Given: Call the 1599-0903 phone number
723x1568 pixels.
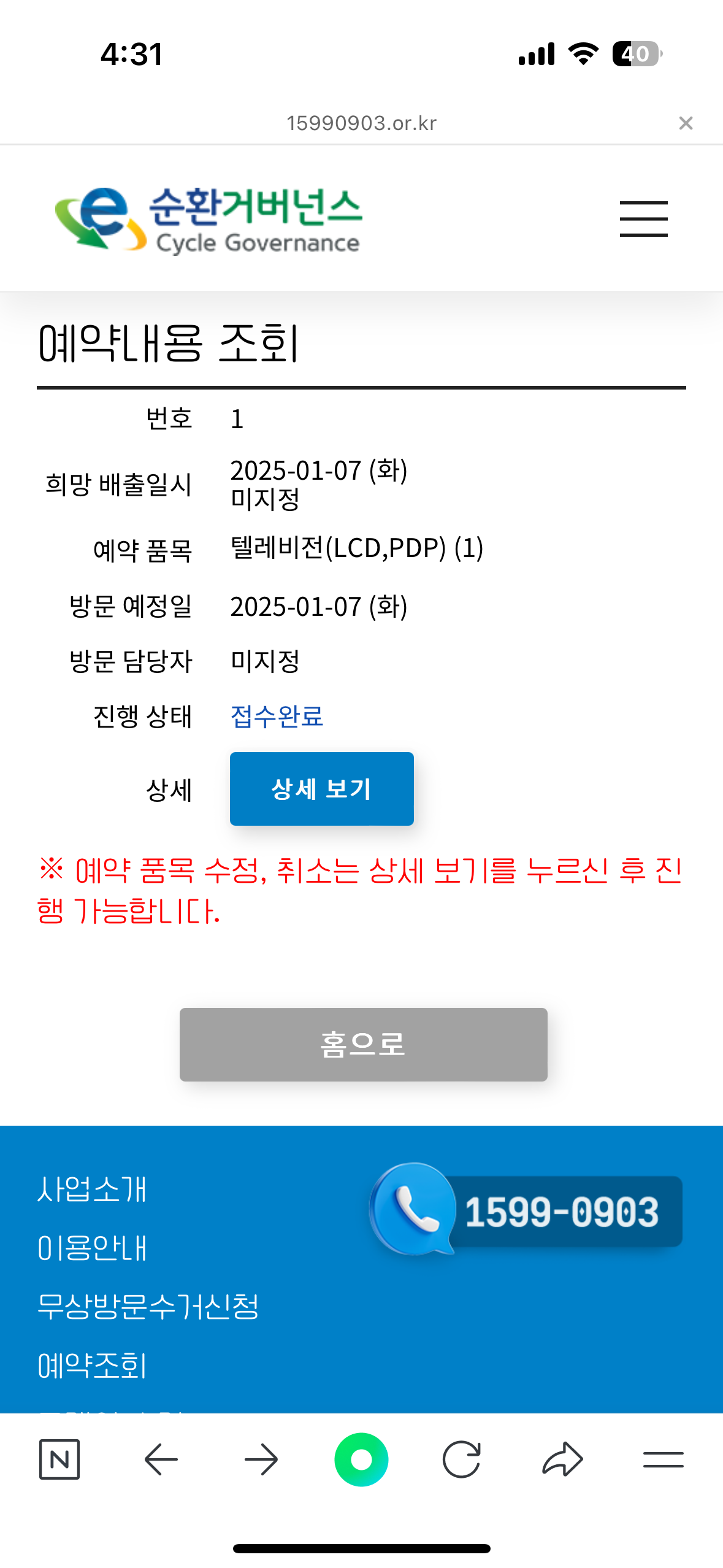Looking at the screenshot, I should 527,1211.
